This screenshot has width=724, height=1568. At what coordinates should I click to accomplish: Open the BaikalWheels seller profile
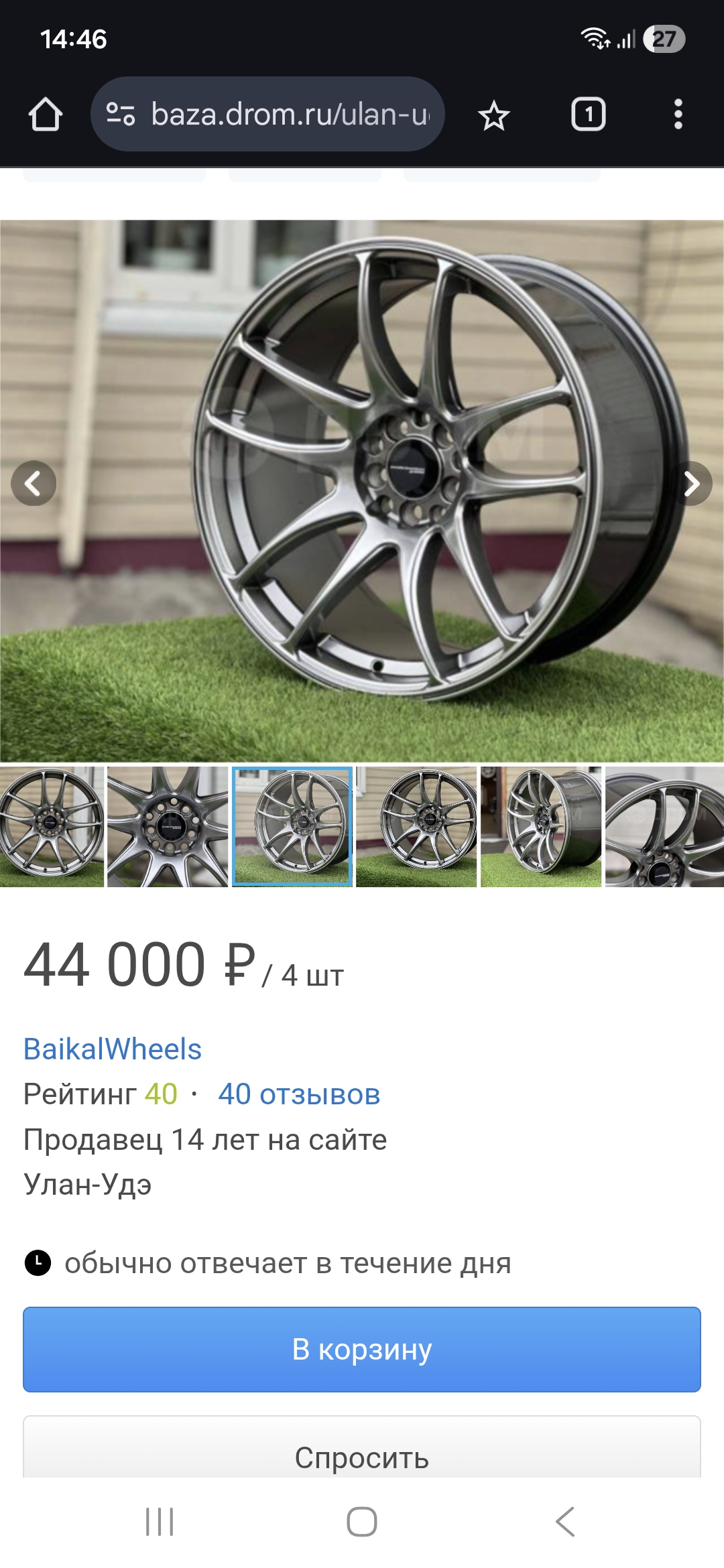(113, 1049)
